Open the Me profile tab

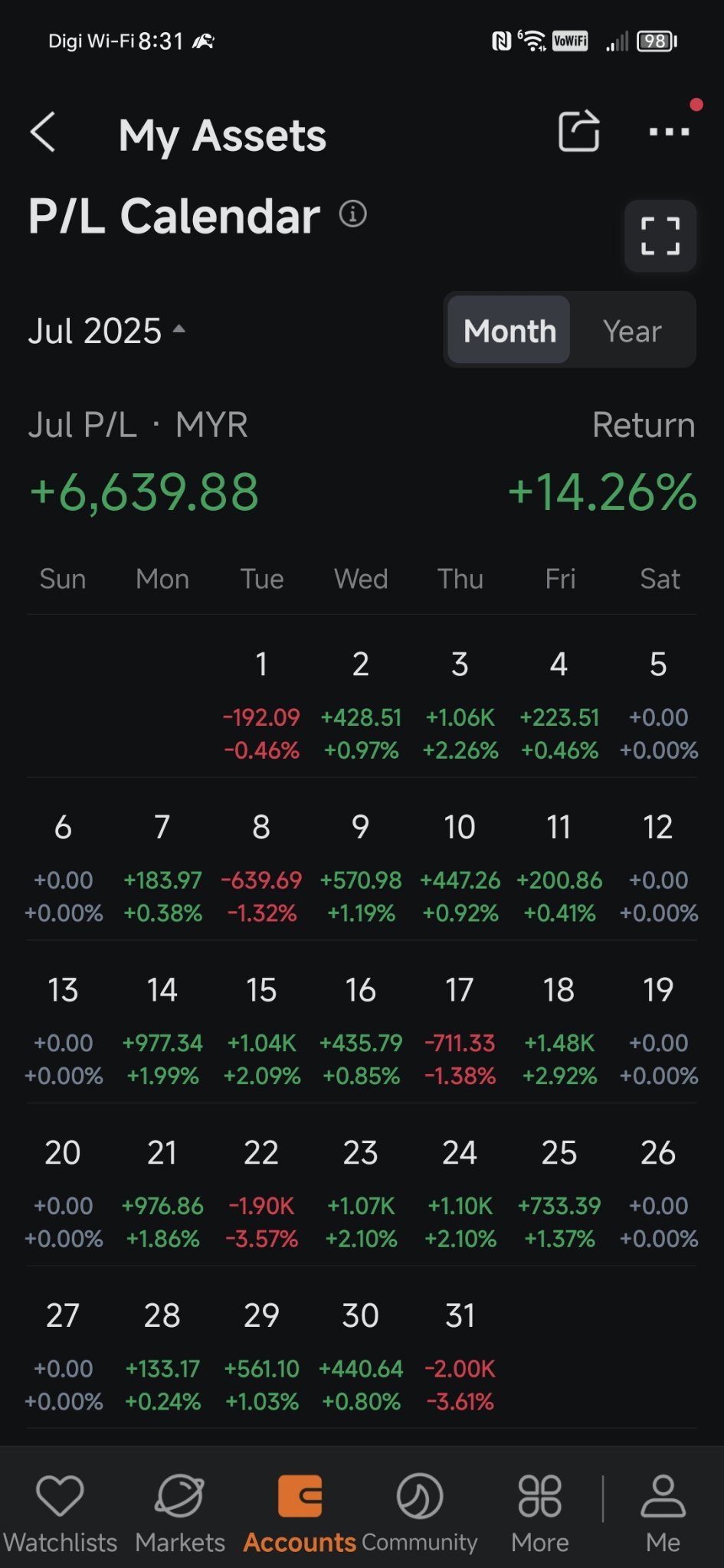[663, 1513]
